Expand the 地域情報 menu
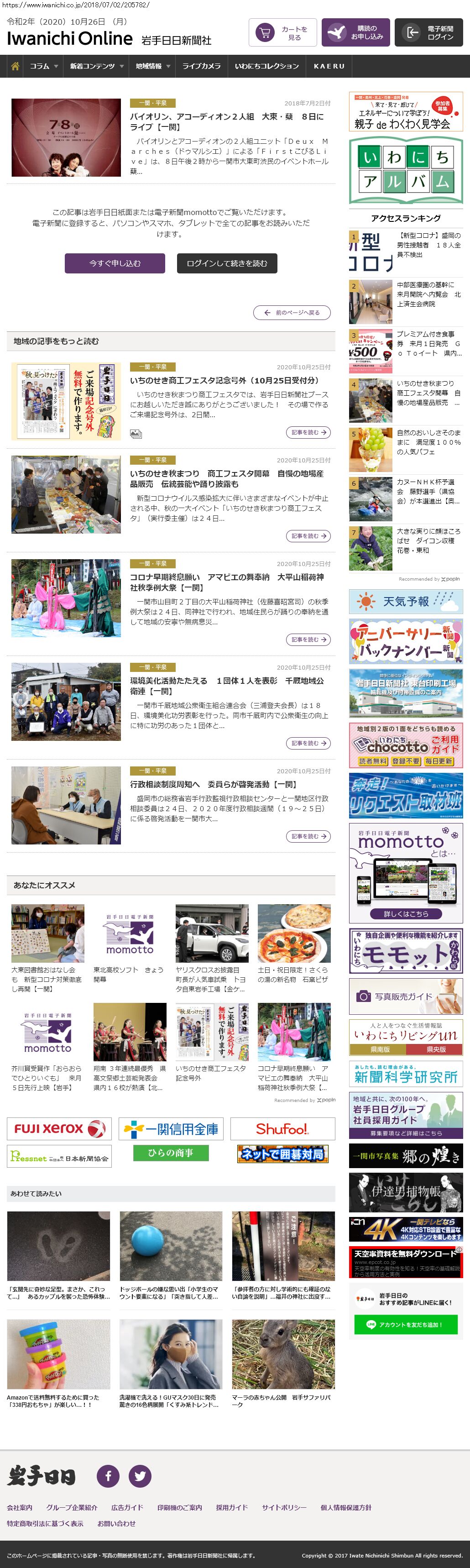This screenshot has height=1568, width=470. [152, 66]
